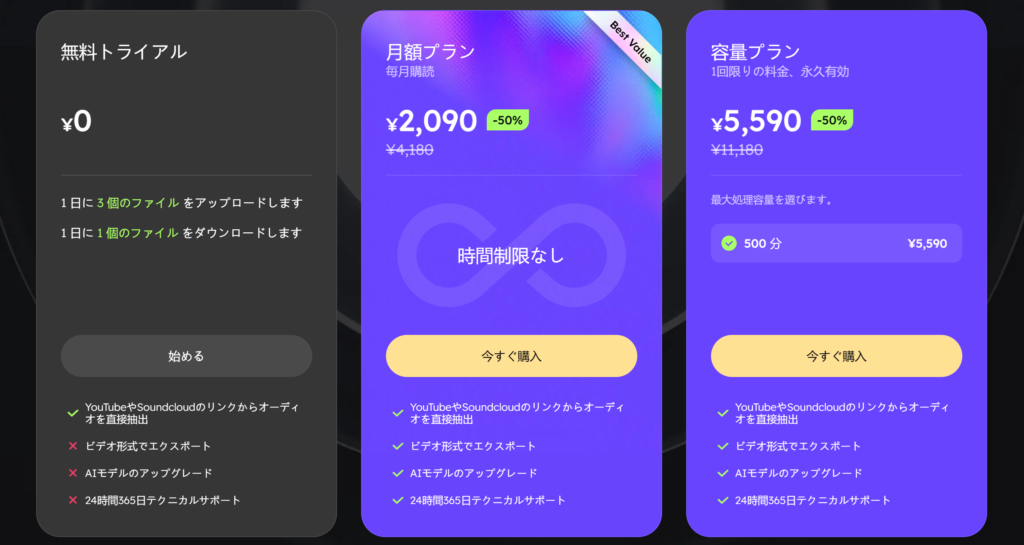Buy the monthly plan with 今すぐ購入

tap(511, 356)
